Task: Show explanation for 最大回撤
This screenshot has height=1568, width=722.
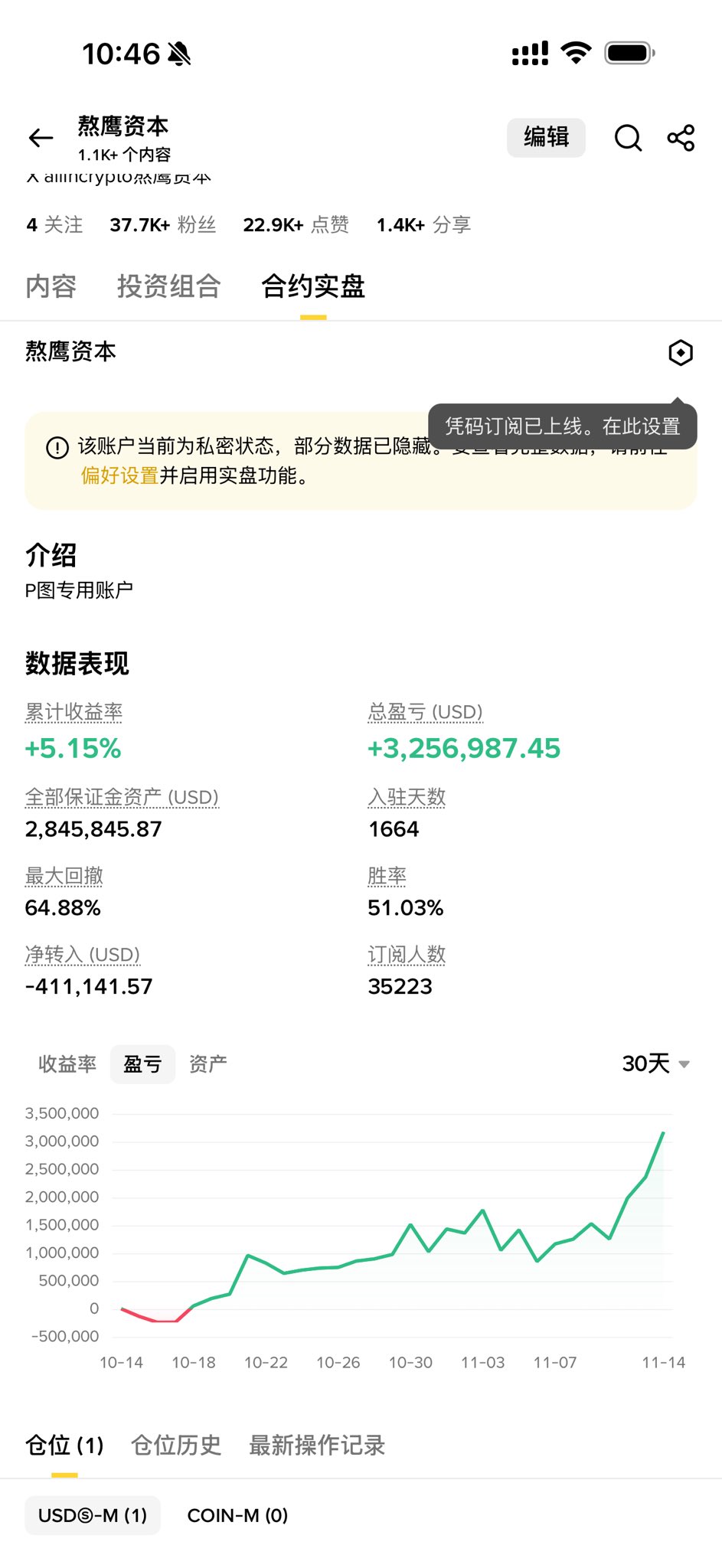Action: tap(64, 876)
